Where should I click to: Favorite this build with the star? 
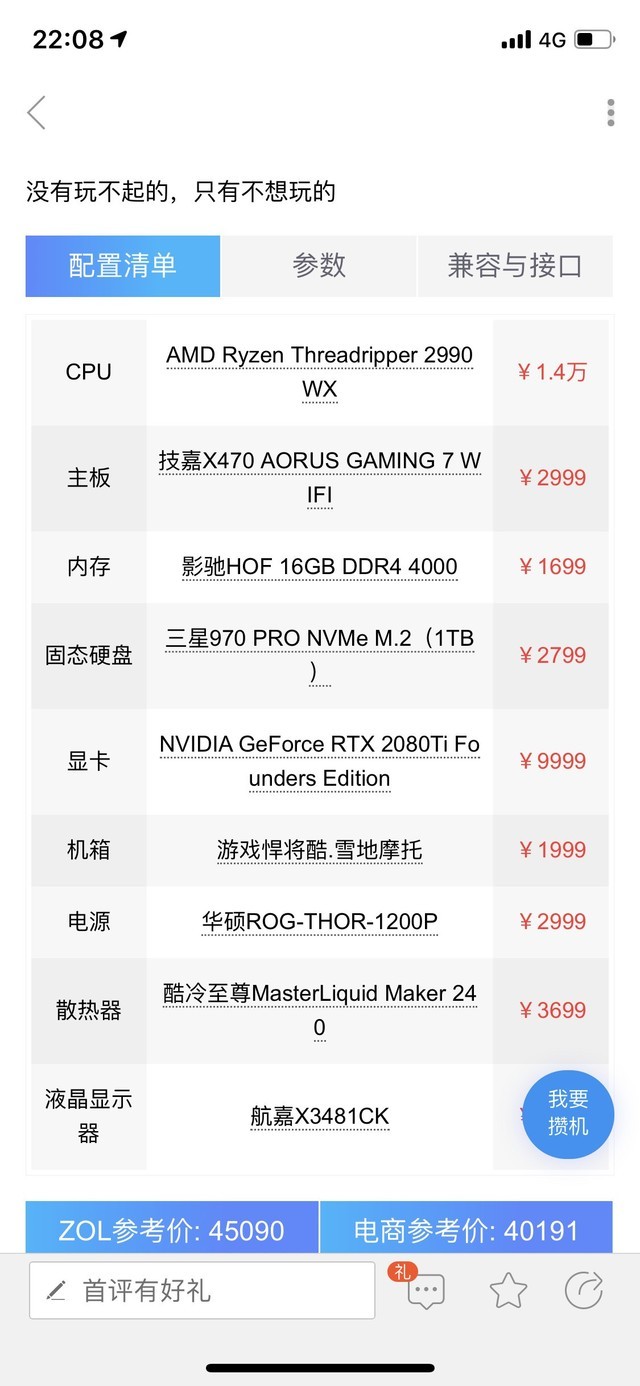pos(508,1291)
